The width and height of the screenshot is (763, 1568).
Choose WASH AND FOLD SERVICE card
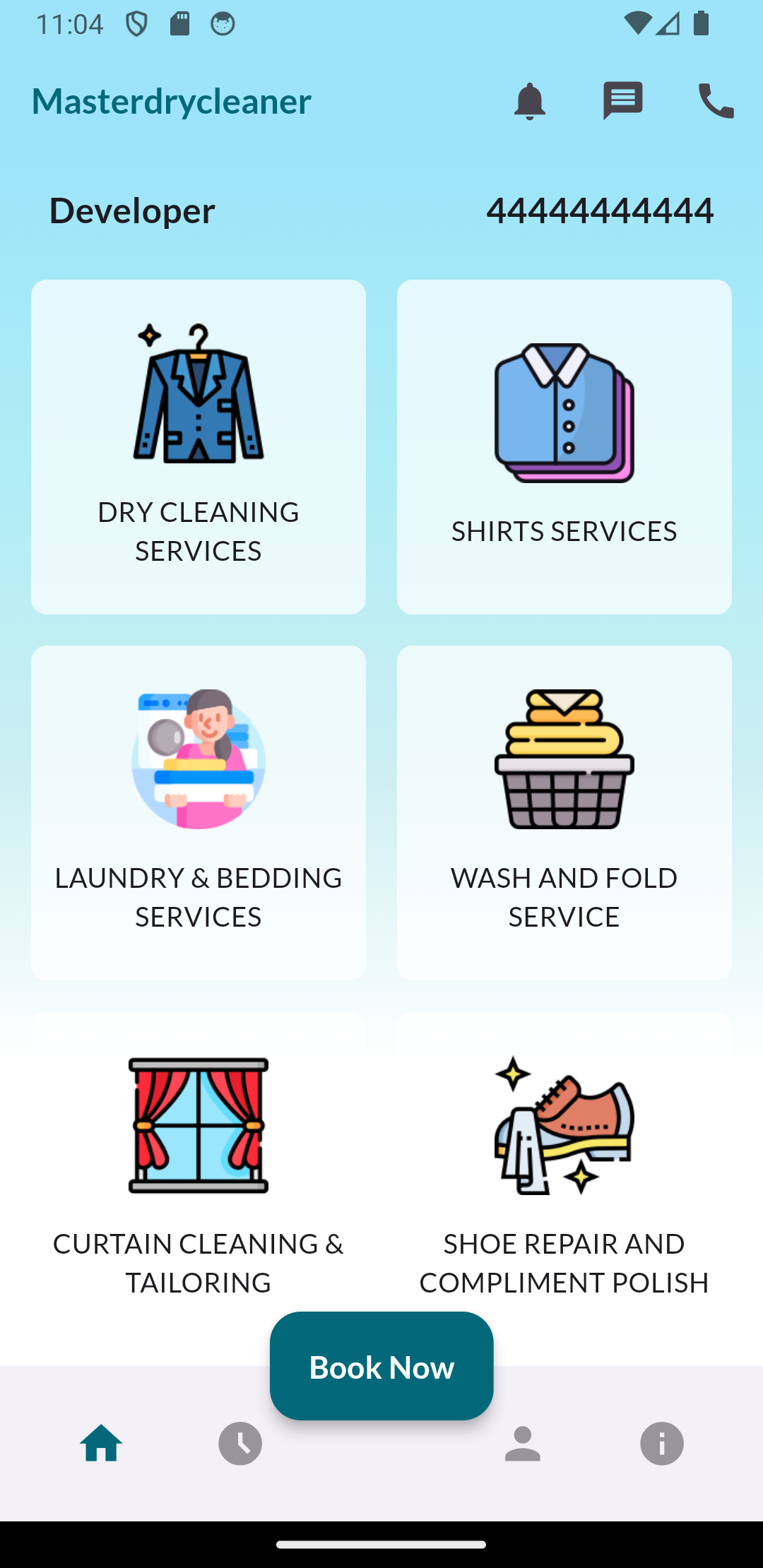[564, 812]
